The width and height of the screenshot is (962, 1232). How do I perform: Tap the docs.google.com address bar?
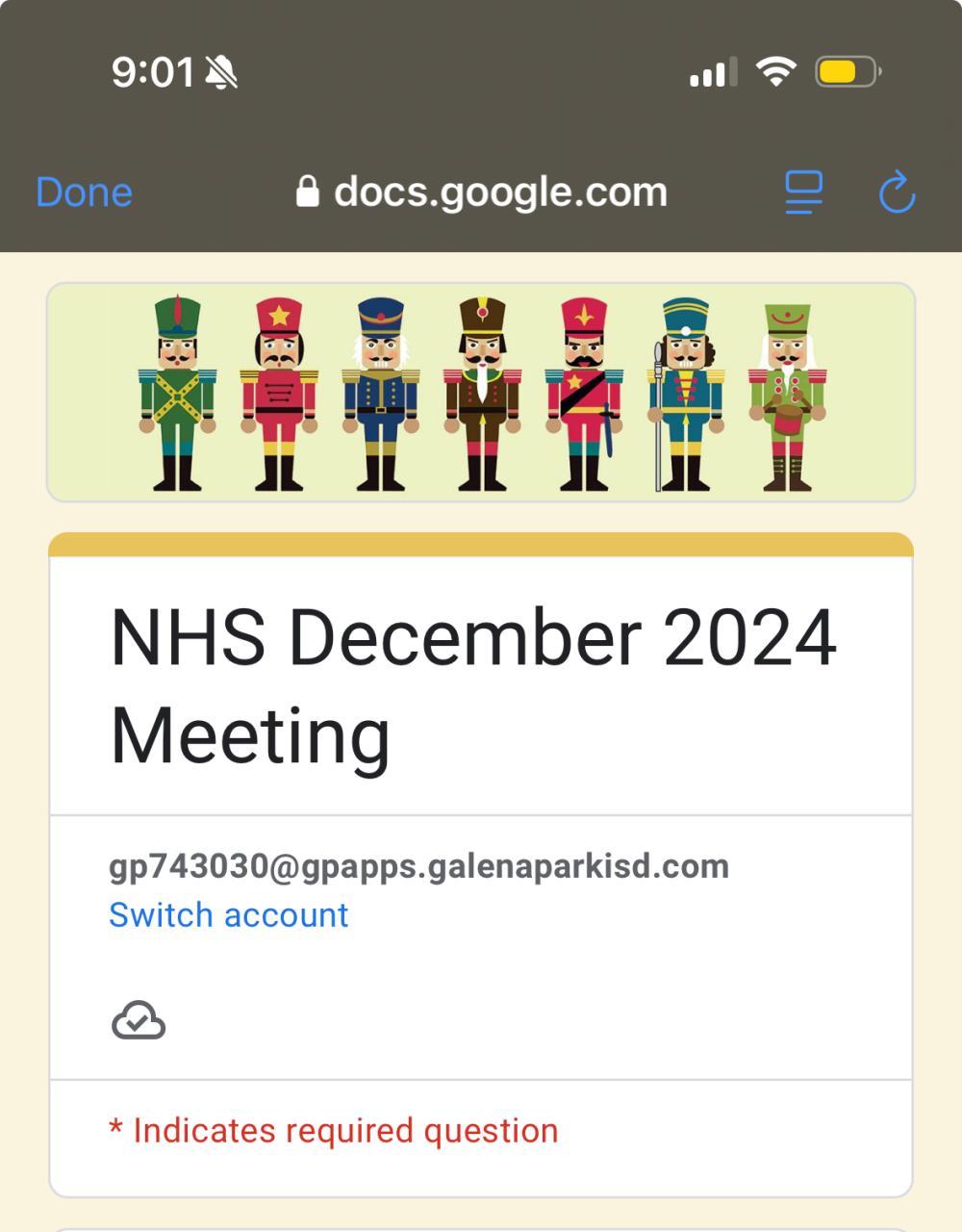481,192
